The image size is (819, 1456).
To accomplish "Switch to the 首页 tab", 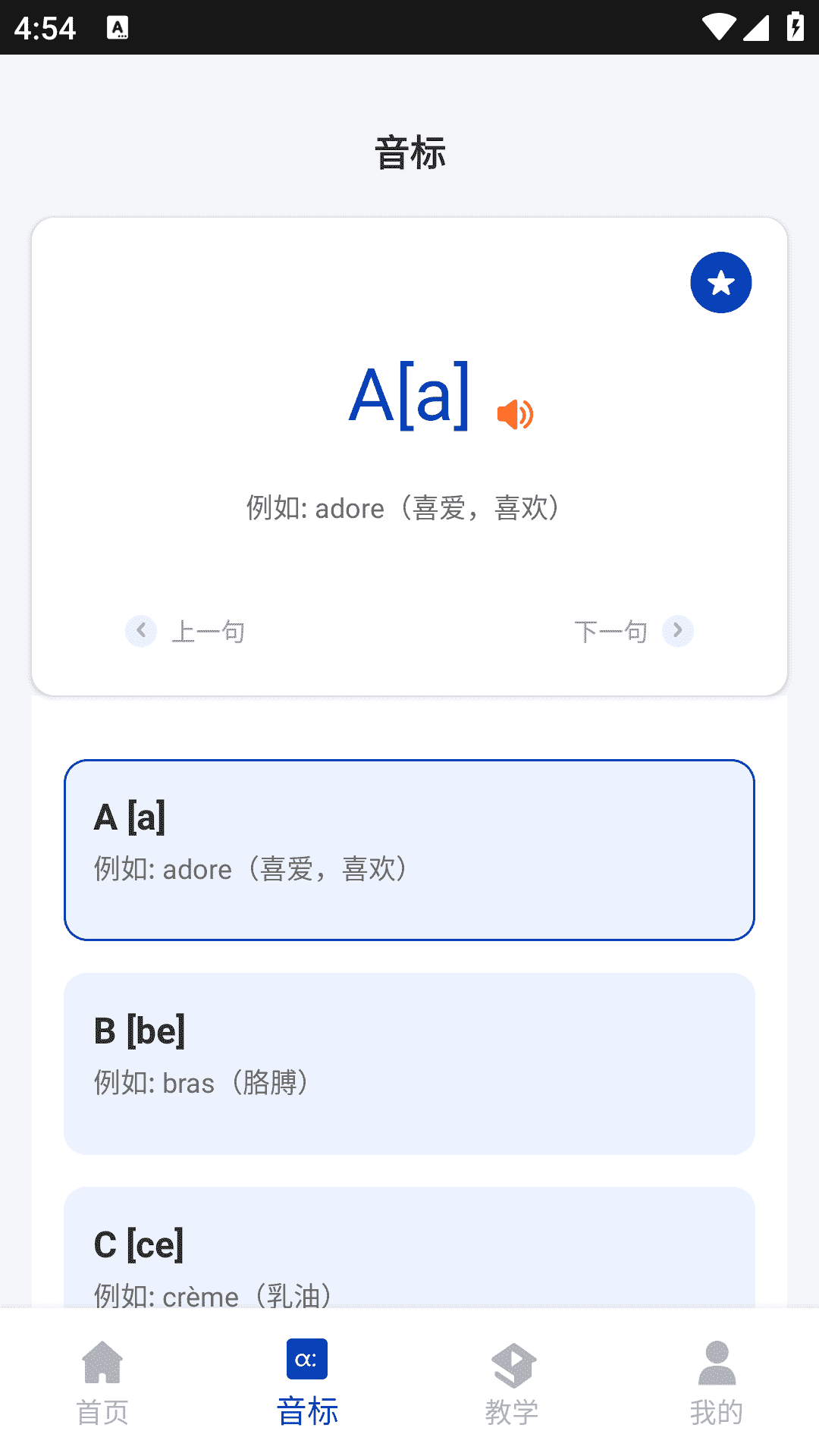I will pos(102,1382).
